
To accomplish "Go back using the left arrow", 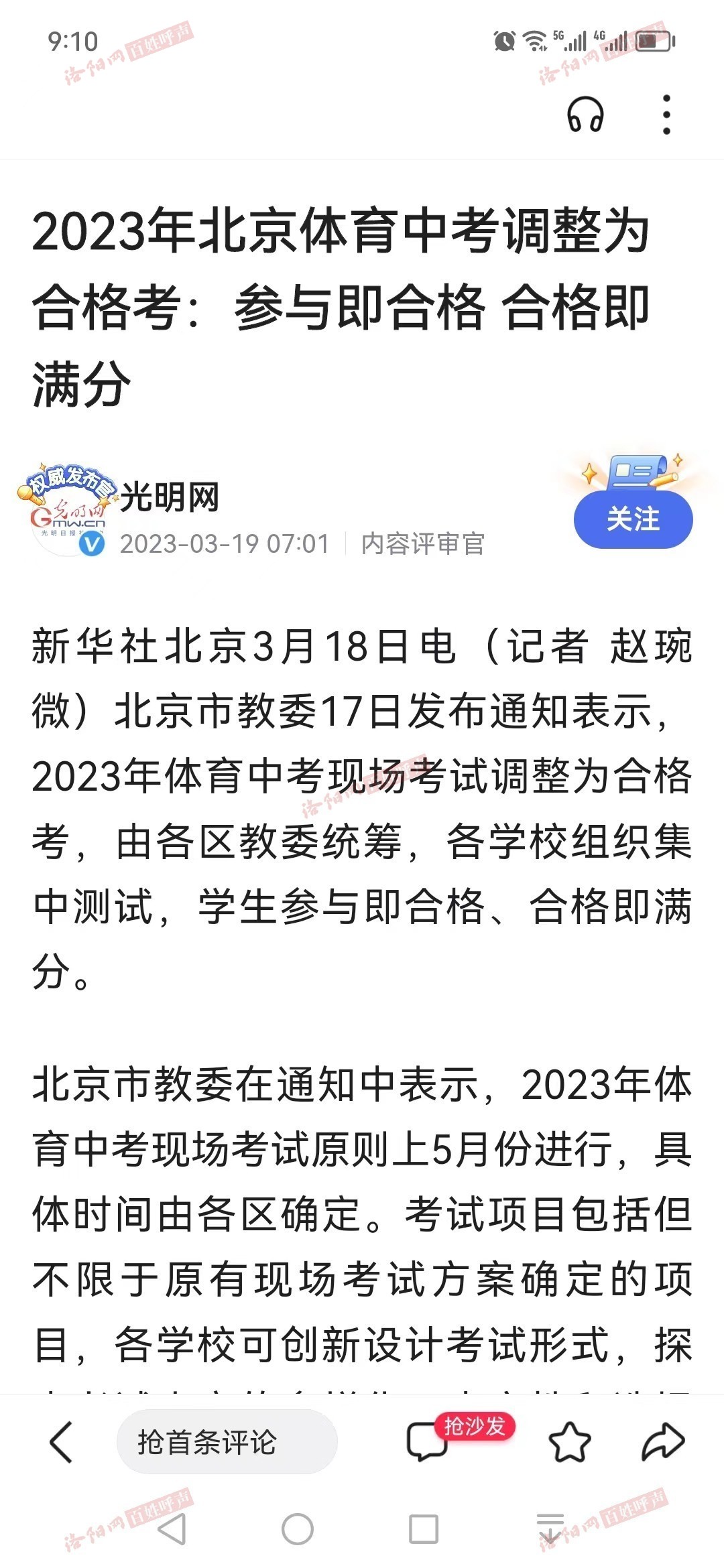I will [61, 1441].
